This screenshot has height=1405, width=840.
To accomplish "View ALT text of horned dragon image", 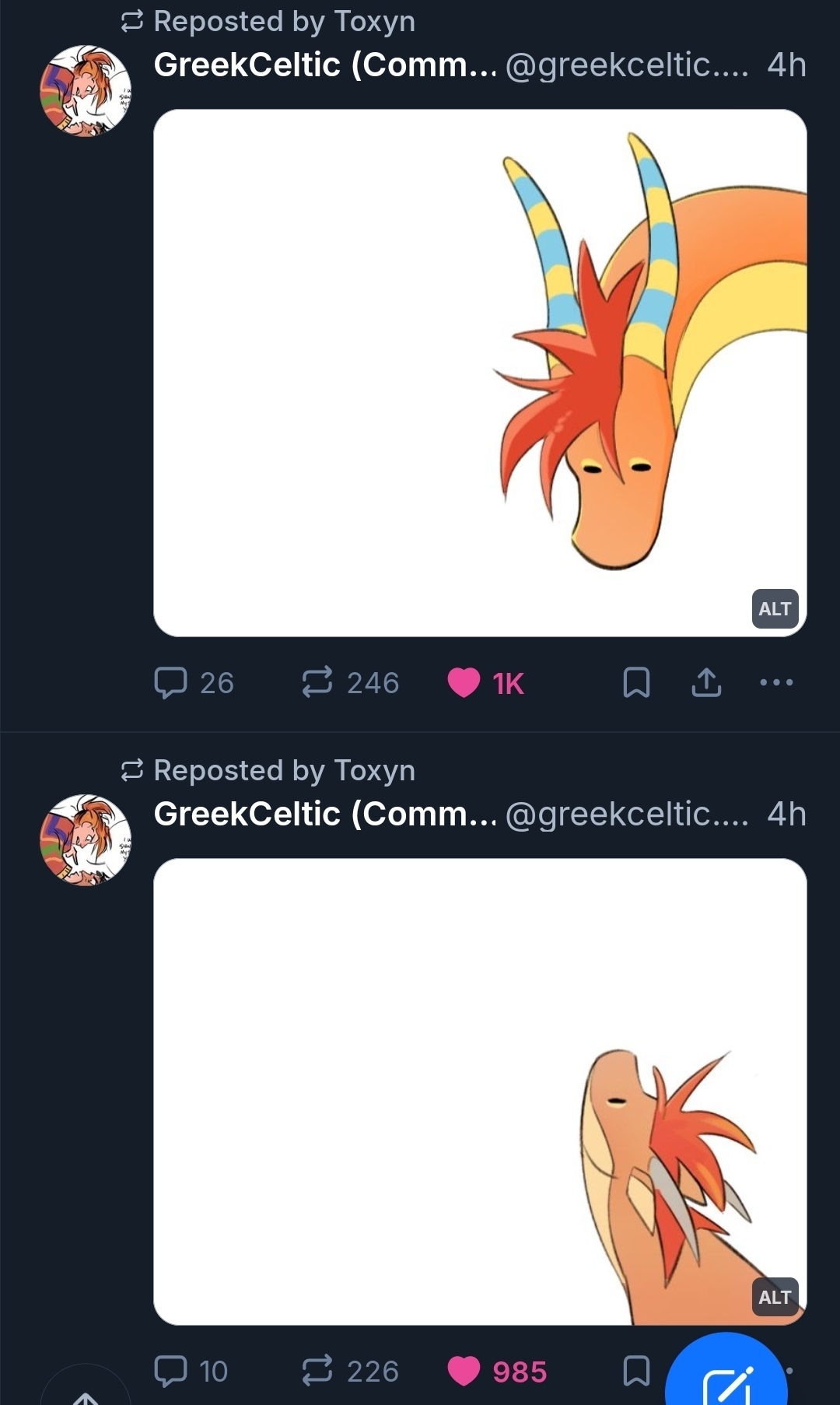I will coord(775,609).
